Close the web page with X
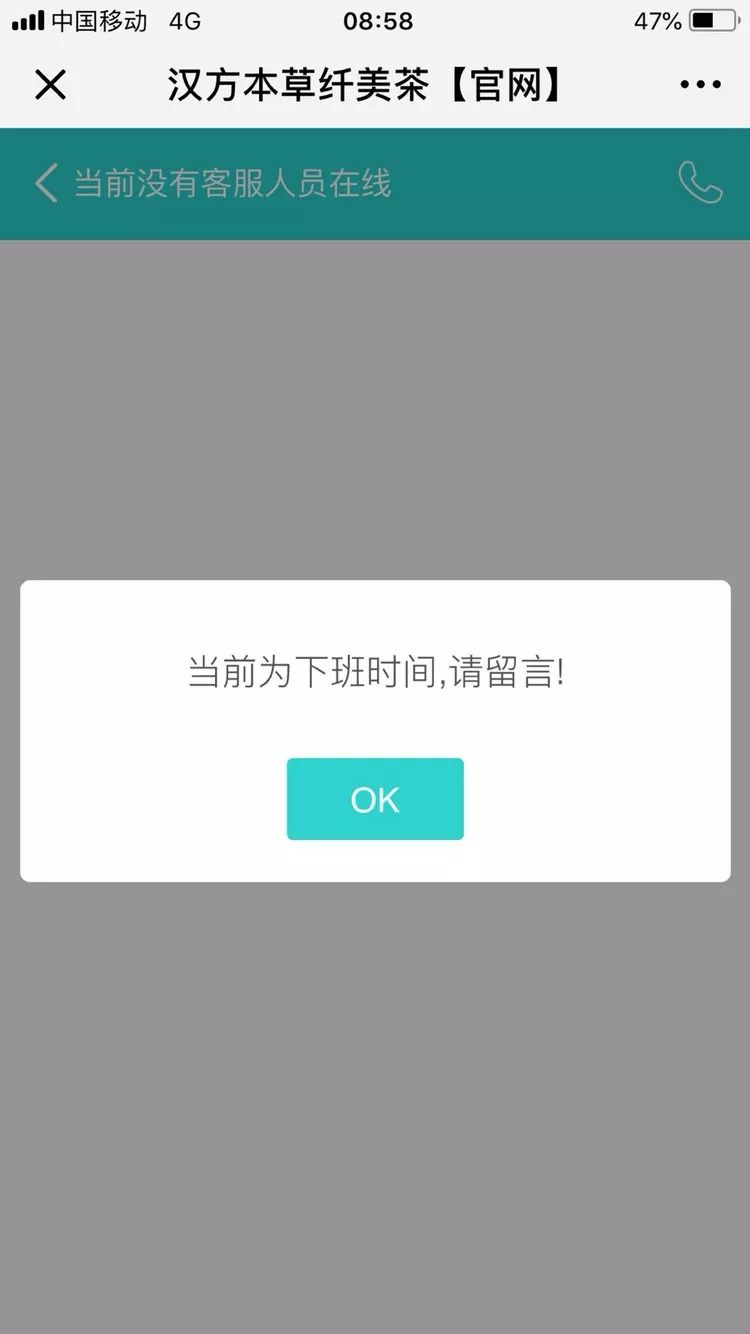This screenshot has height=1334, width=750. [50, 85]
